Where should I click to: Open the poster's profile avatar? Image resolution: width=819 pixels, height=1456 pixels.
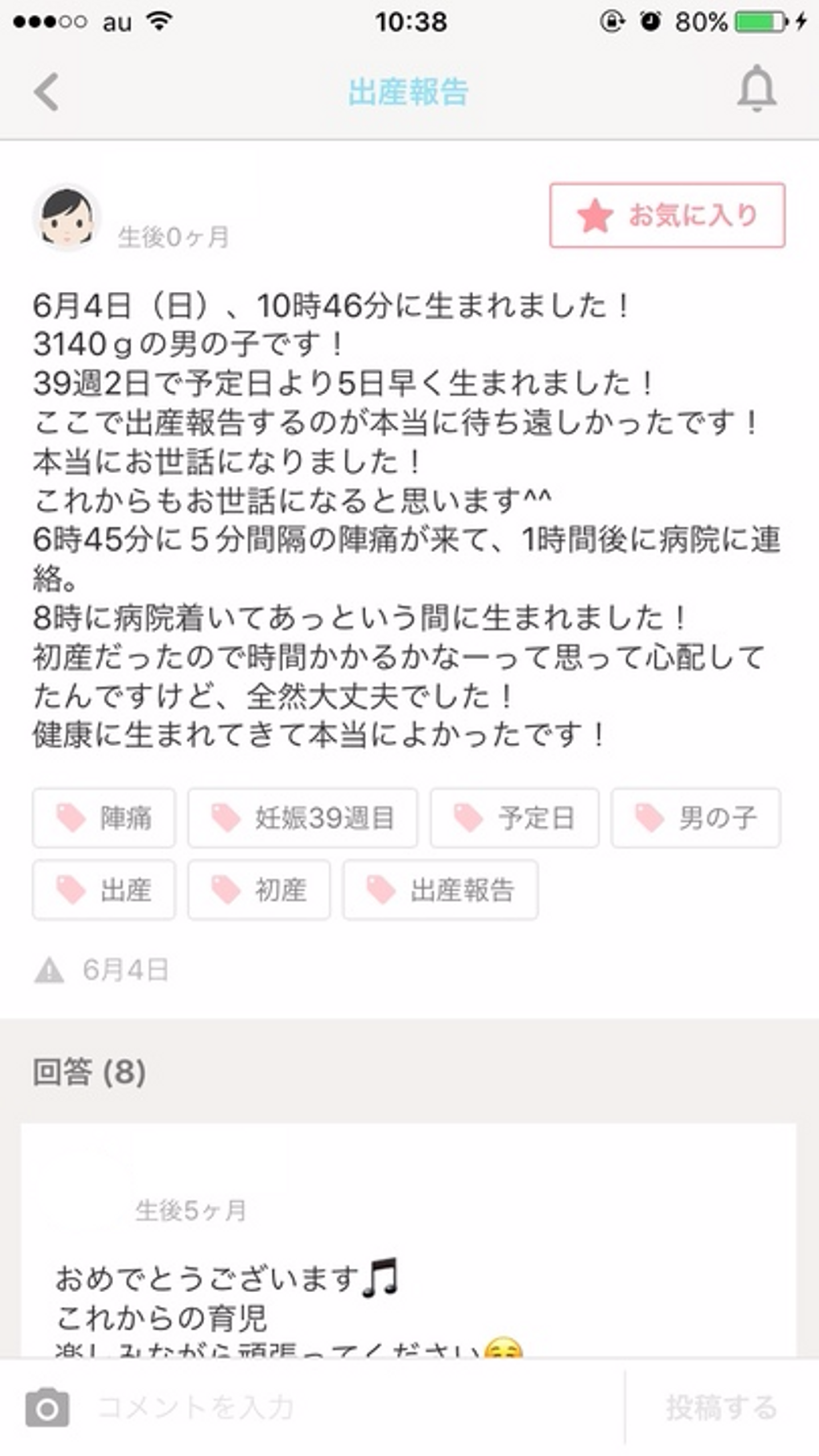click(x=67, y=218)
